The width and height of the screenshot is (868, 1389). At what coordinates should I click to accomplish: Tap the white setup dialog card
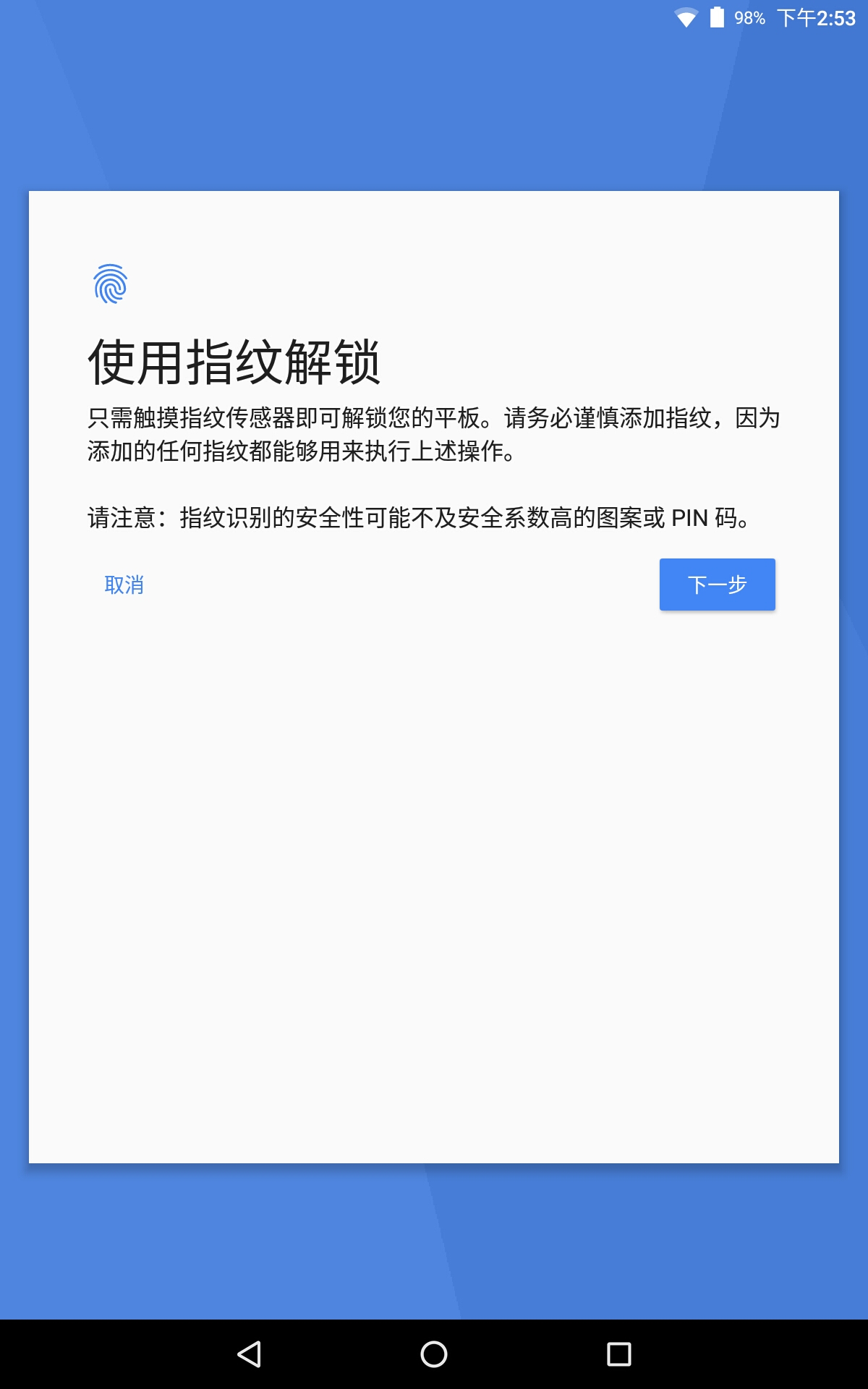point(433,868)
